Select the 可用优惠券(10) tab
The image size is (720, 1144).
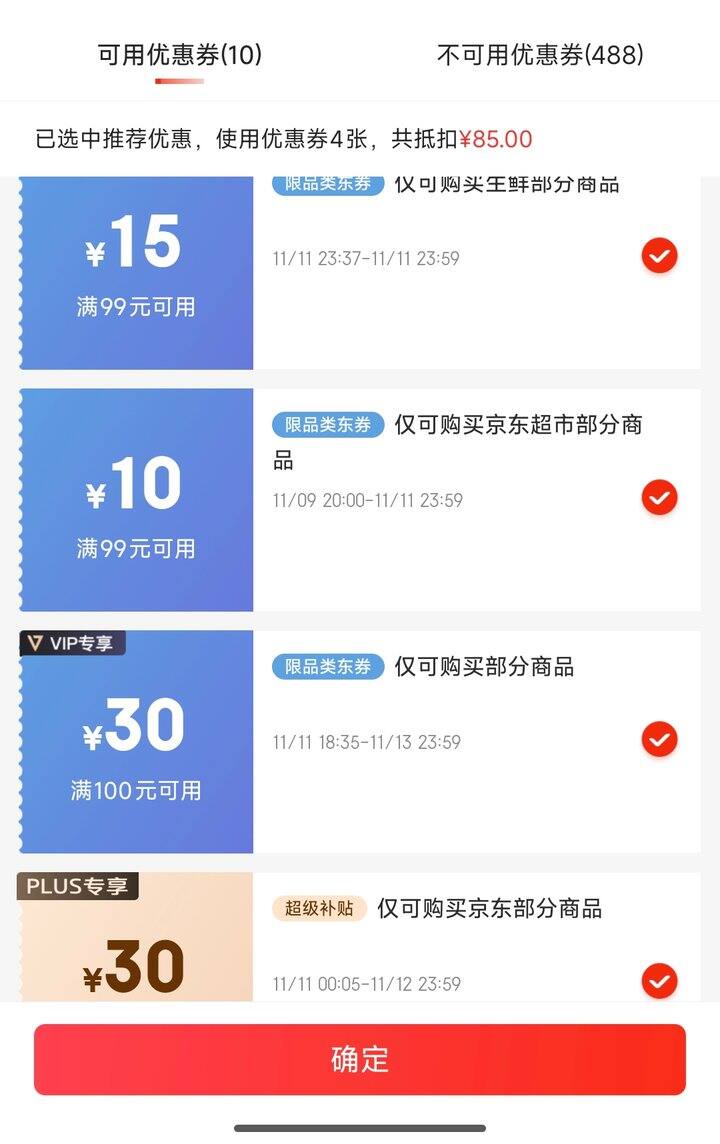coord(180,55)
